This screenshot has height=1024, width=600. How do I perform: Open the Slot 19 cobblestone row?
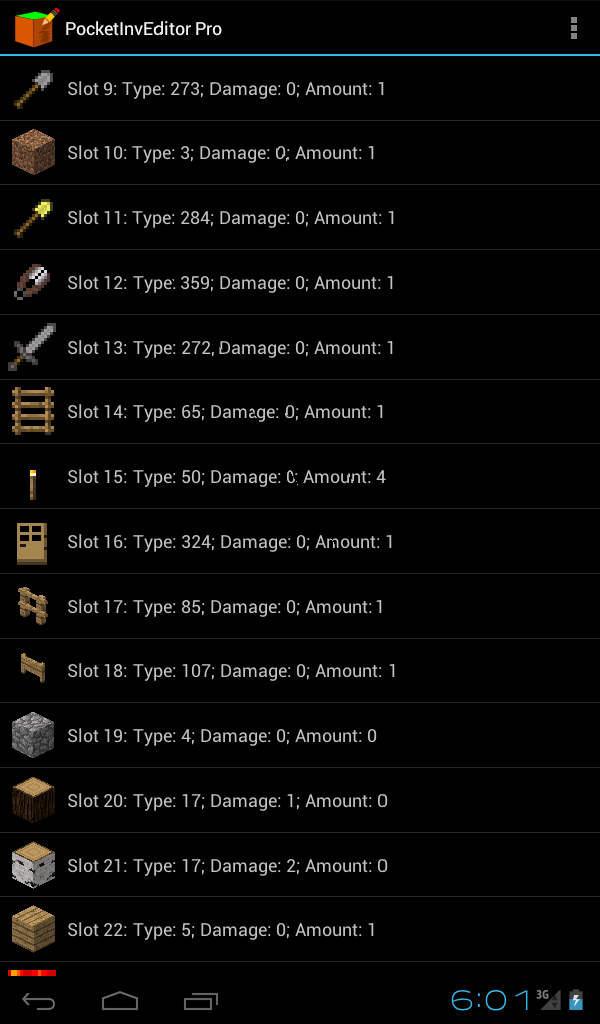point(222,736)
